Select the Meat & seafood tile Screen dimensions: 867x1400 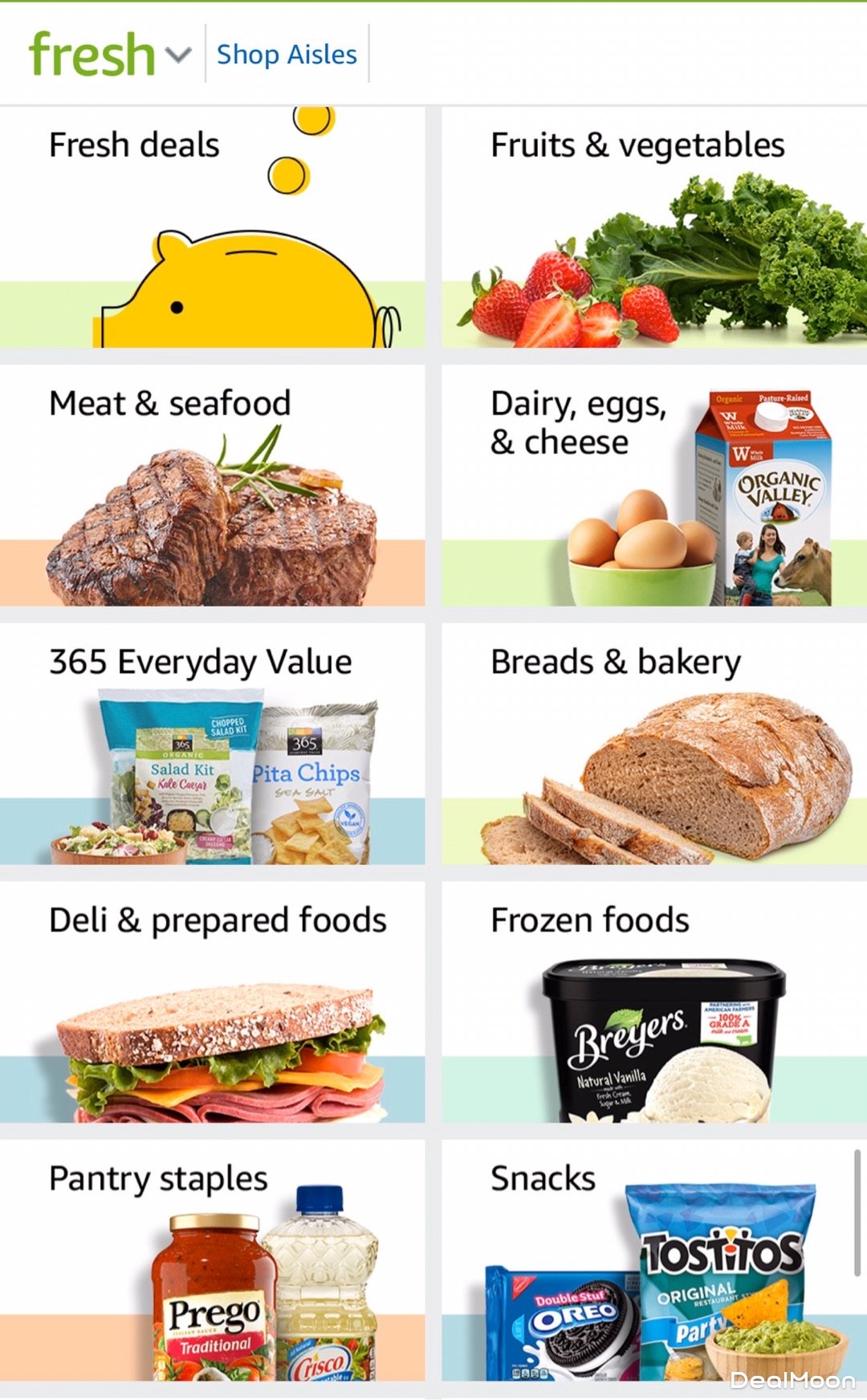(212, 486)
